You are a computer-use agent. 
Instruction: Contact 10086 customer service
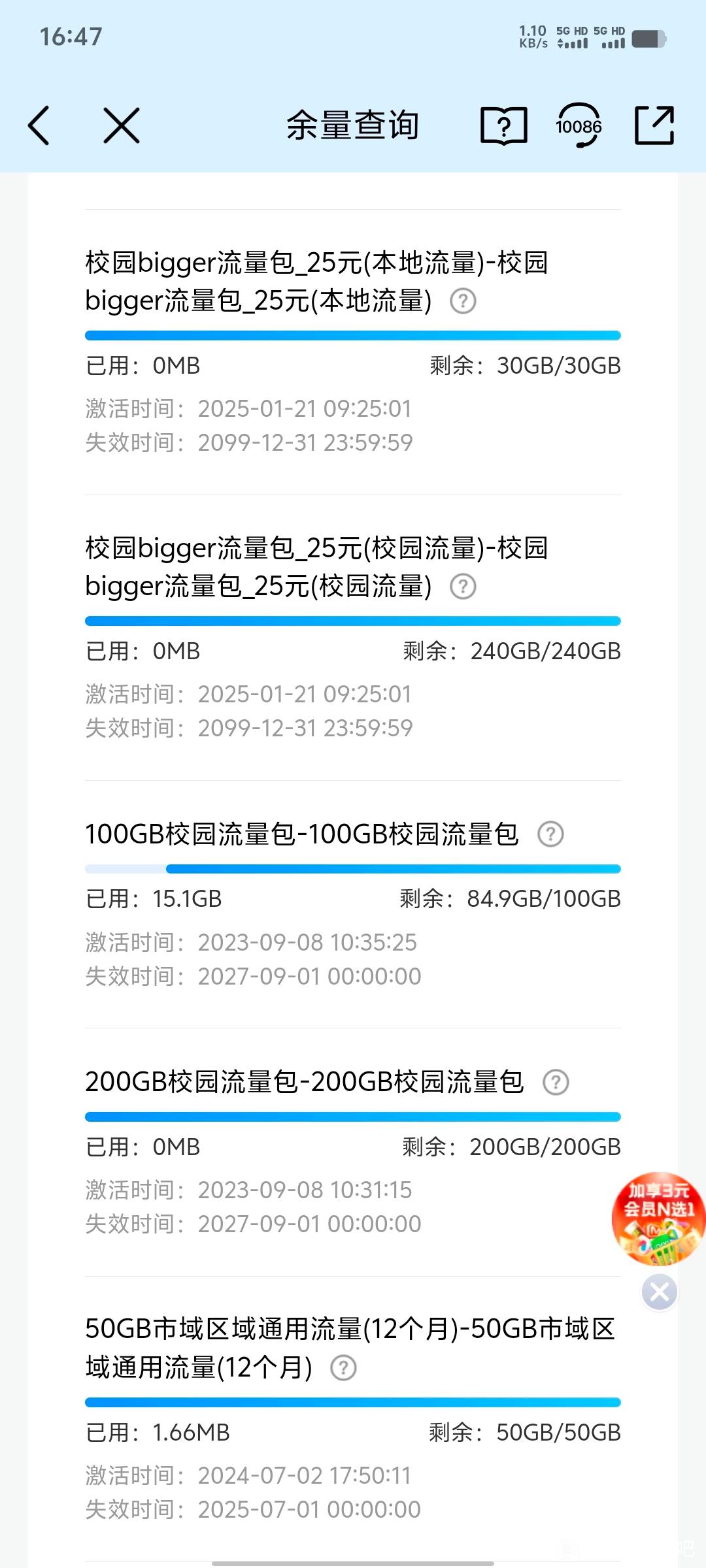pyautogui.click(x=579, y=125)
